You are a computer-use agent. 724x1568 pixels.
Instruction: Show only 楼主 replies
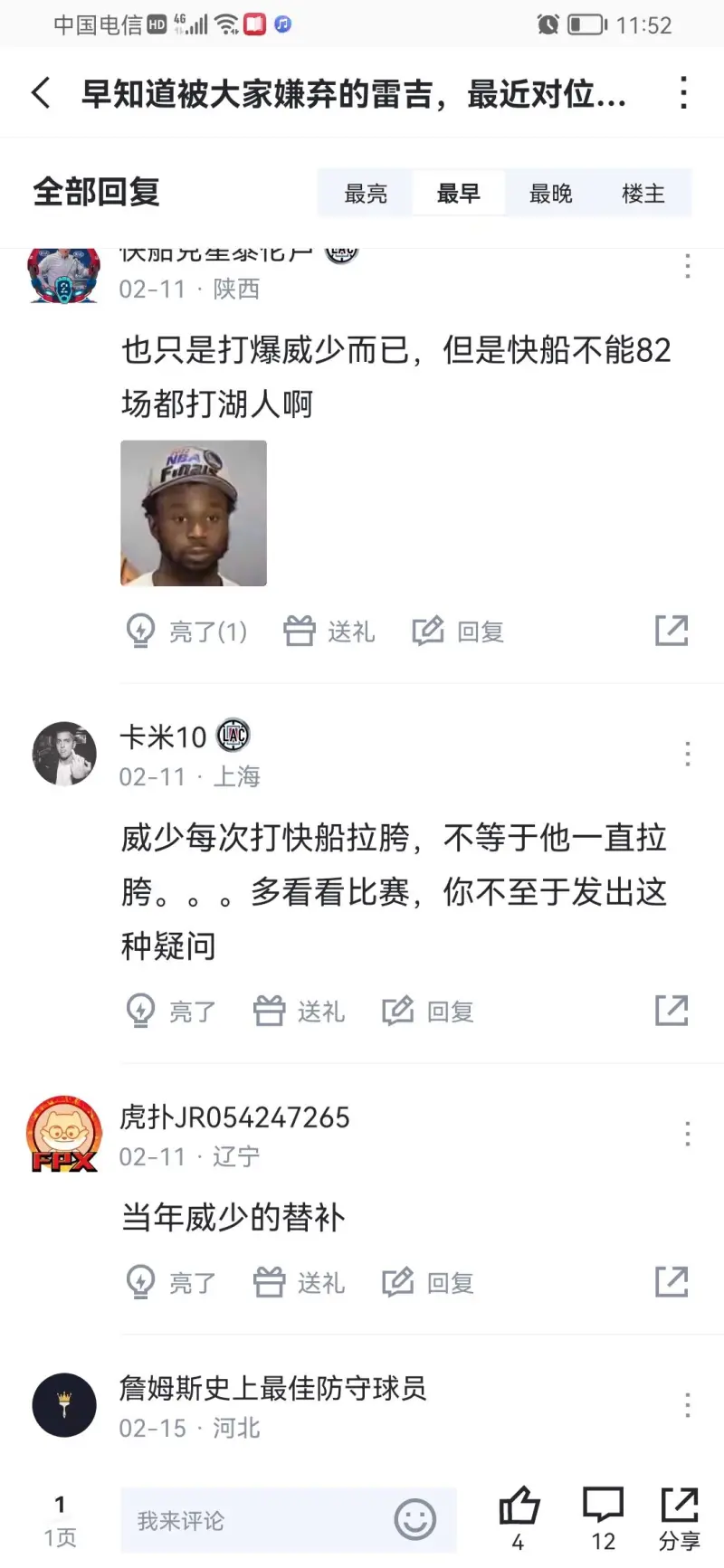coord(643,194)
